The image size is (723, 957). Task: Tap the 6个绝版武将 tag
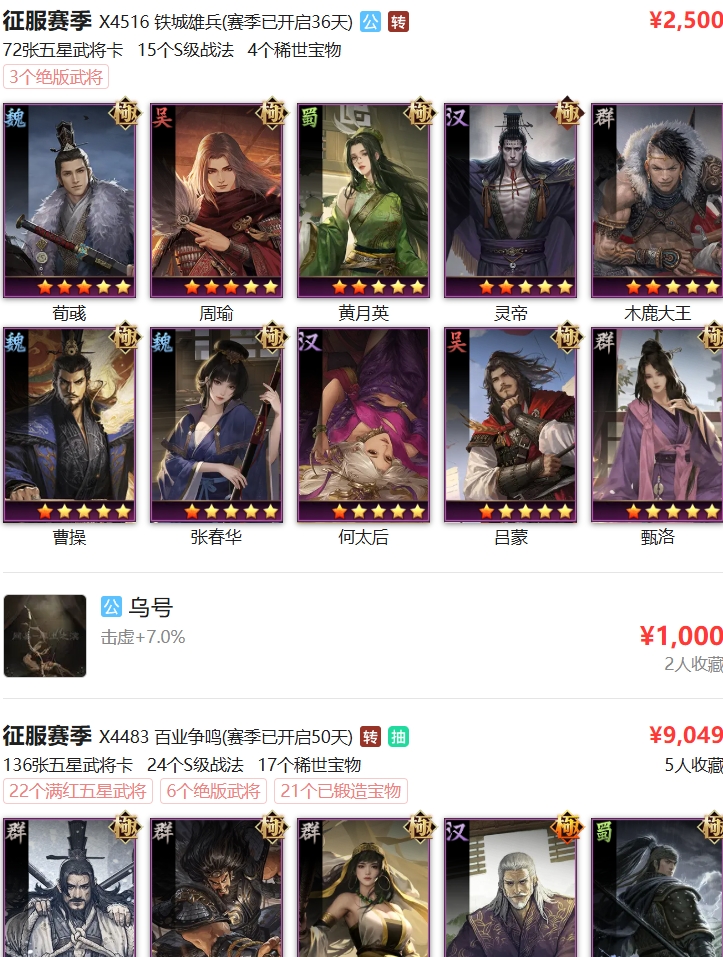pos(213,791)
